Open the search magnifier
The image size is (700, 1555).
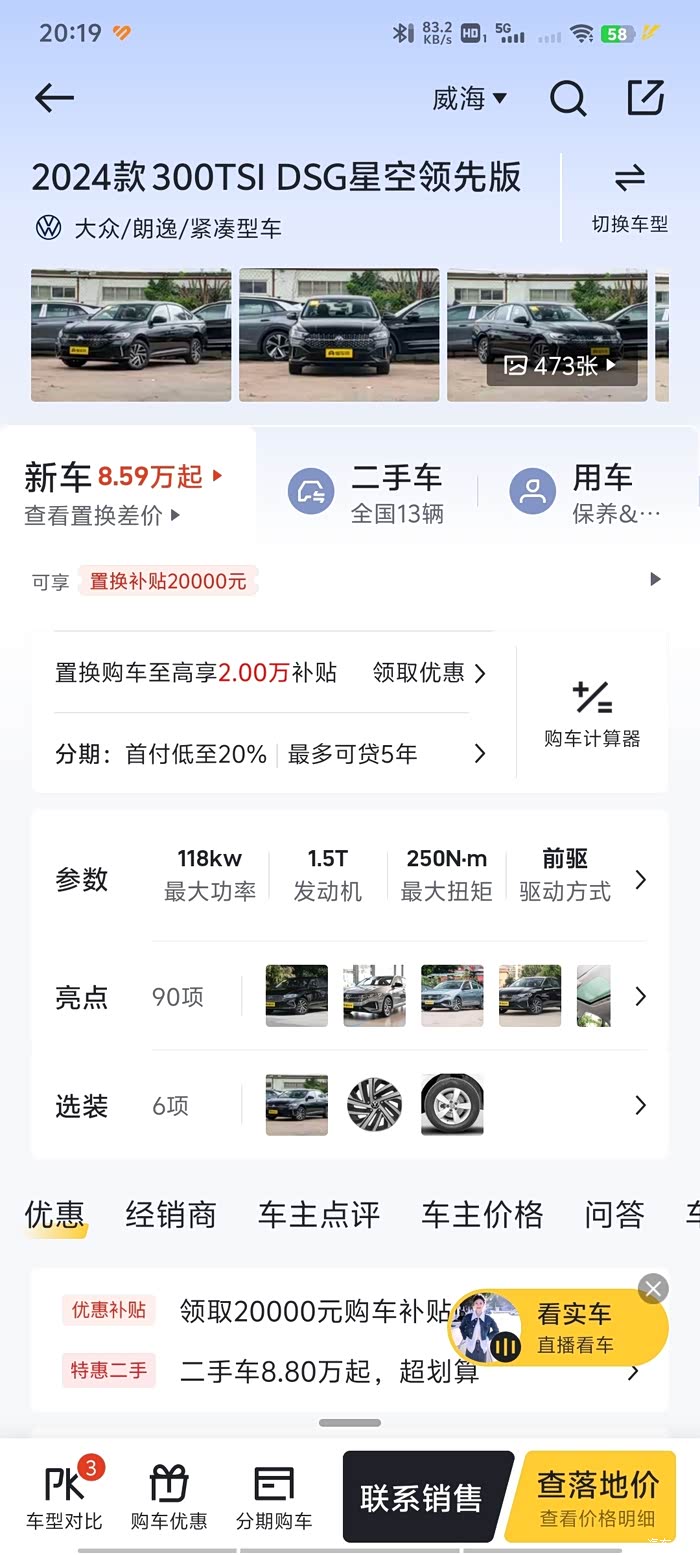pyautogui.click(x=567, y=98)
